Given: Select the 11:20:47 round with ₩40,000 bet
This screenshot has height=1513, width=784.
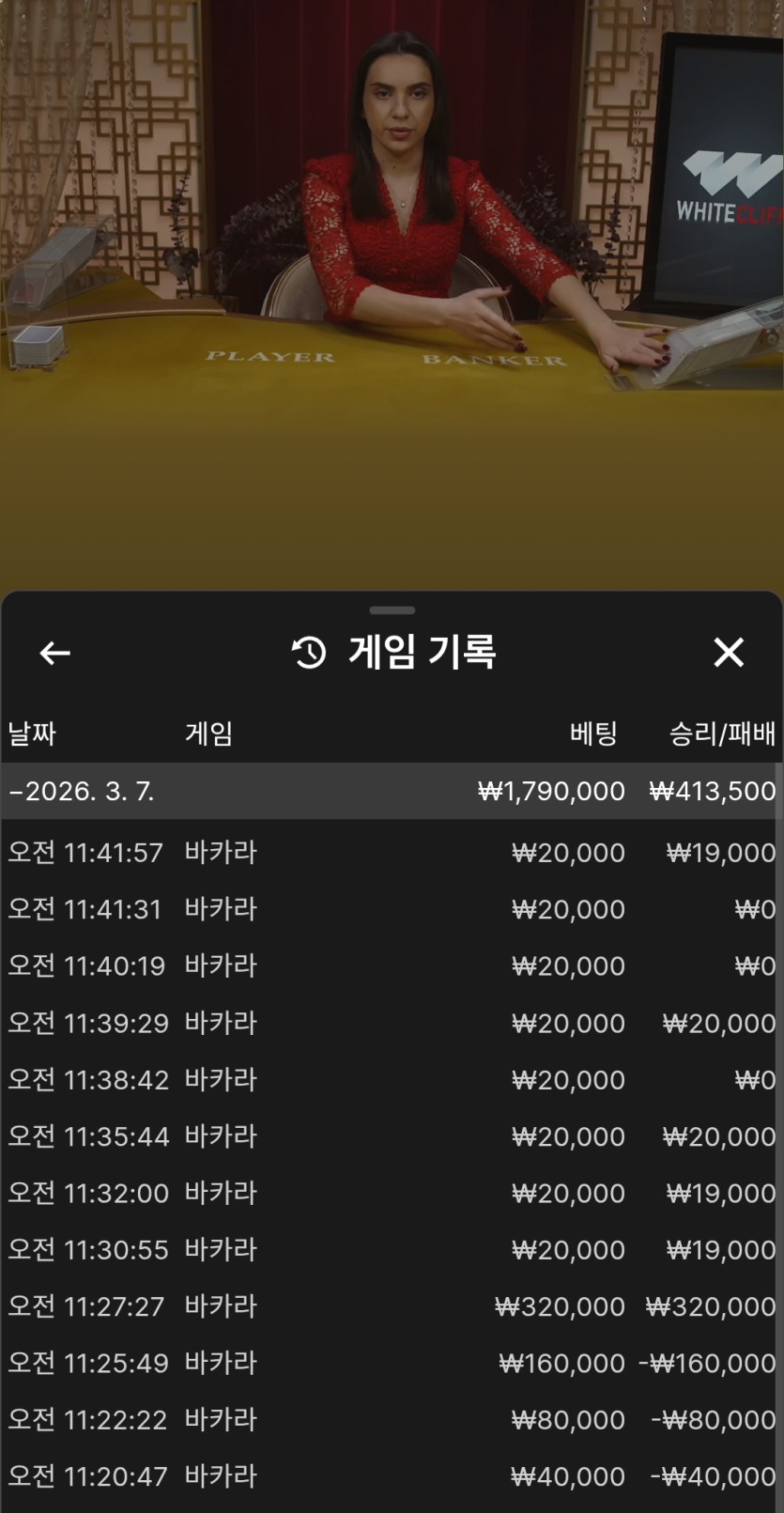Looking at the screenshot, I should click(391, 1476).
